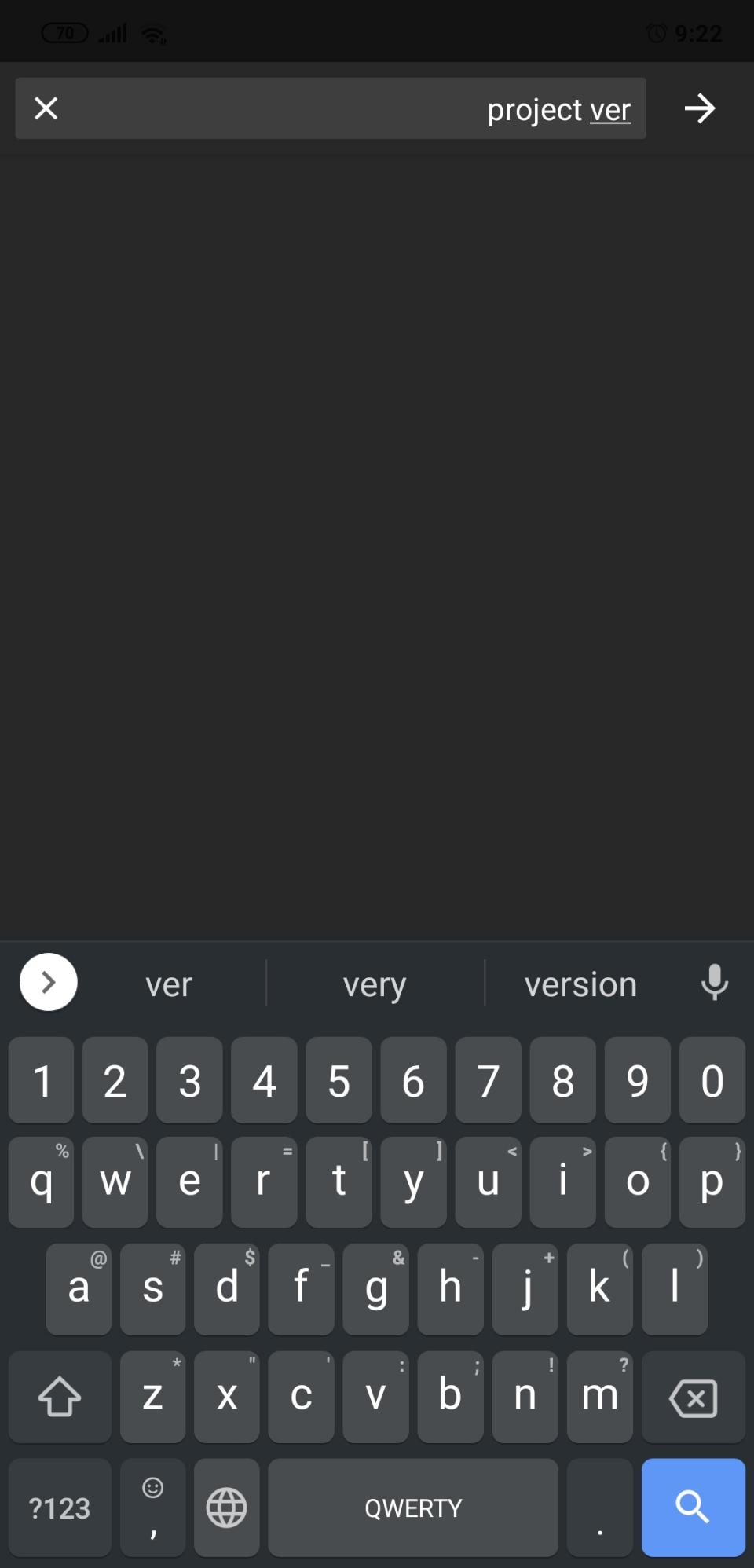Enable shift on the keyboard
Image resolution: width=754 pixels, height=1568 pixels.
click(60, 1398)
